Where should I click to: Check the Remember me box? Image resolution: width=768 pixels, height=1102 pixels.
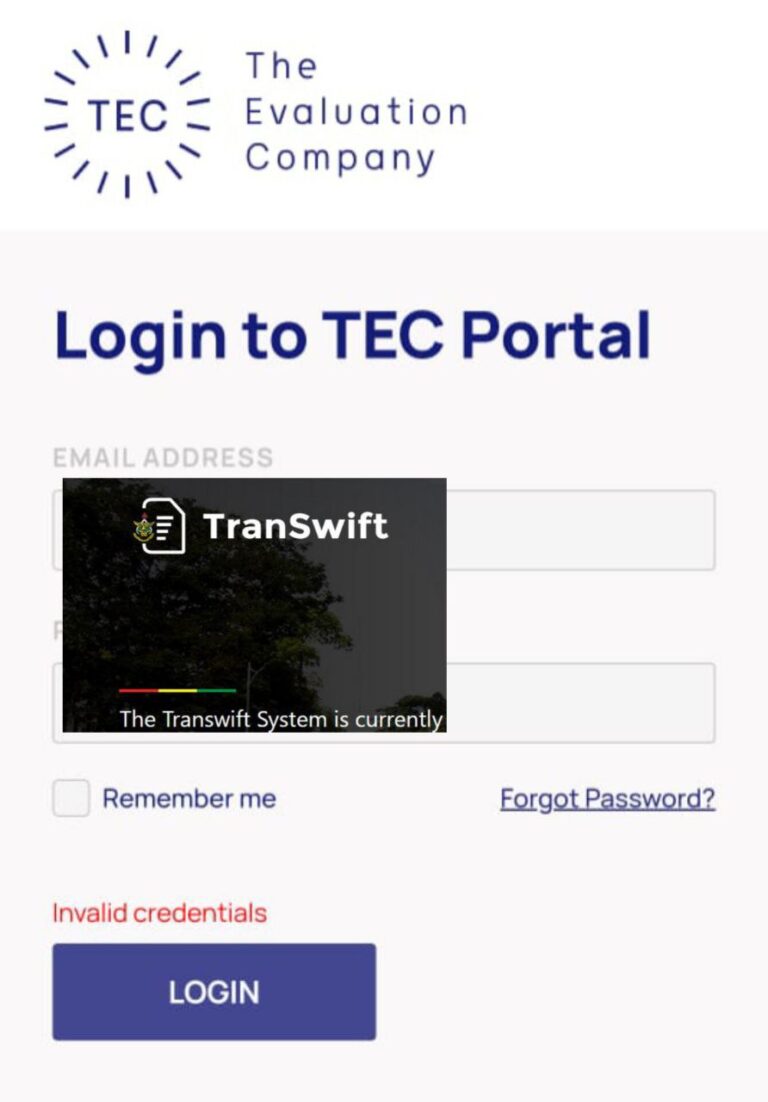71,799
